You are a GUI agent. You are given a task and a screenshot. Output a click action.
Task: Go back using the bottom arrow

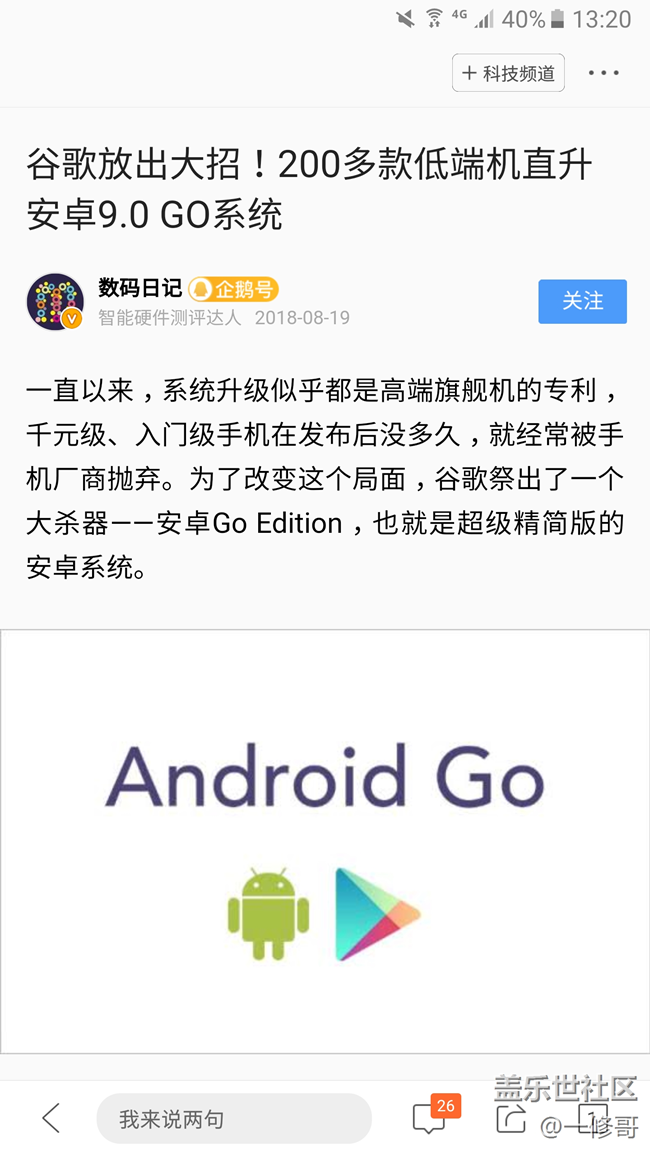tap(51, 1118)
